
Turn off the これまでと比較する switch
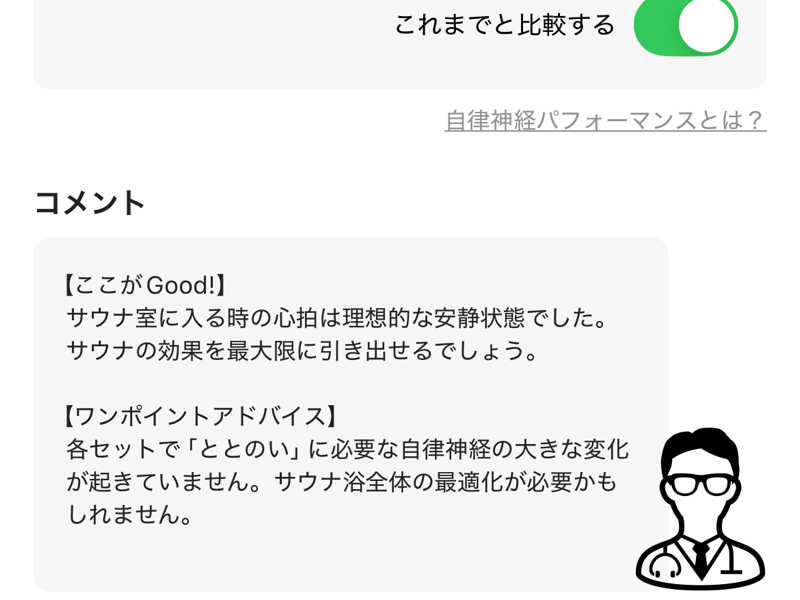pyautogui.click(x=685, y=25)
